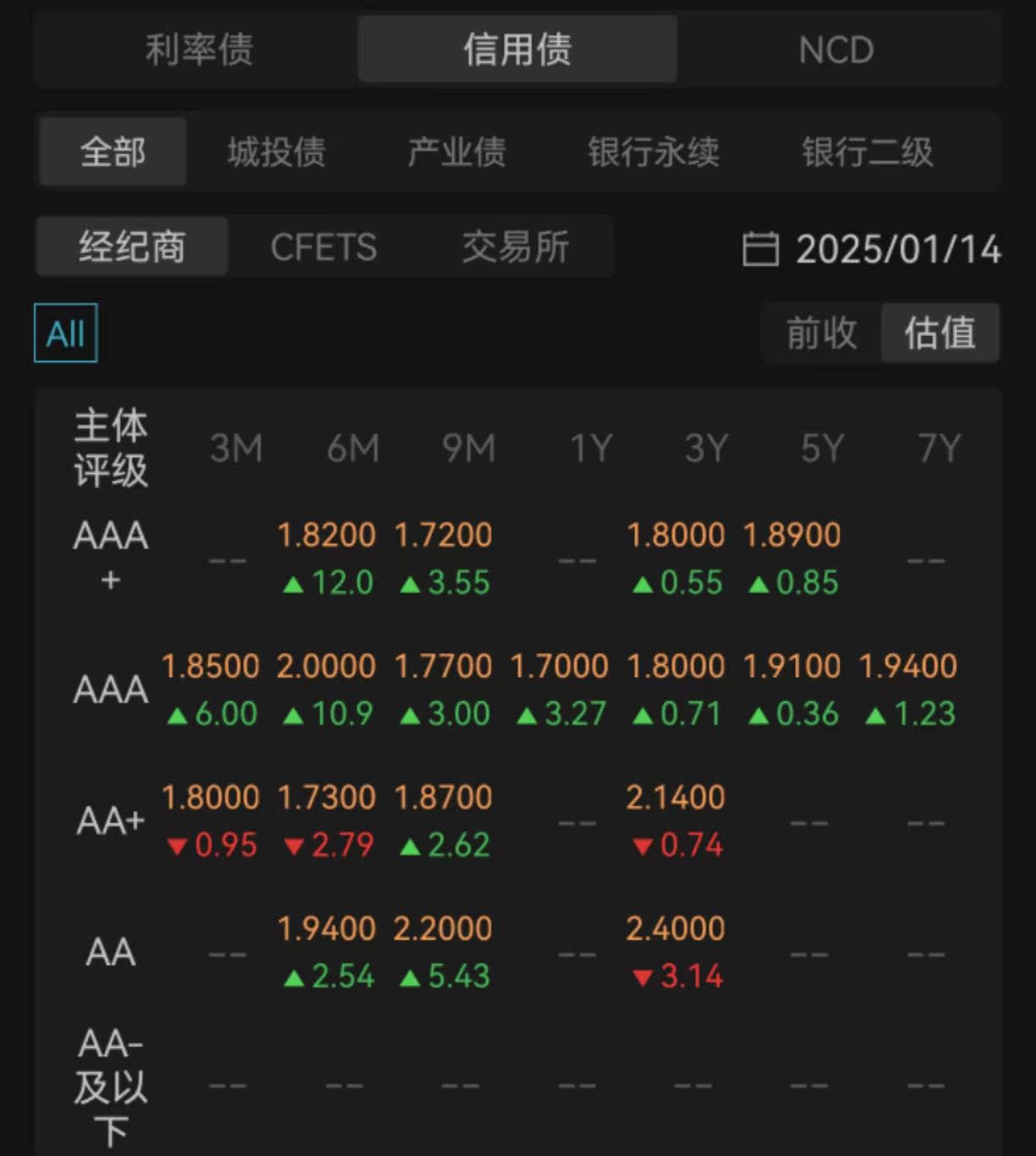Image resolution: width=1036 pixels, height=1156 pixels.
Task: Toggle to 估值 valuation view
Action: coord(940,332)
